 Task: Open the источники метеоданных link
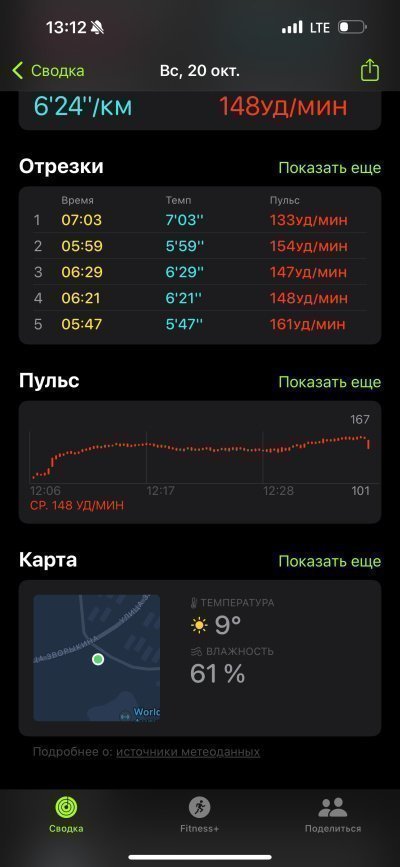click(188, 752)
